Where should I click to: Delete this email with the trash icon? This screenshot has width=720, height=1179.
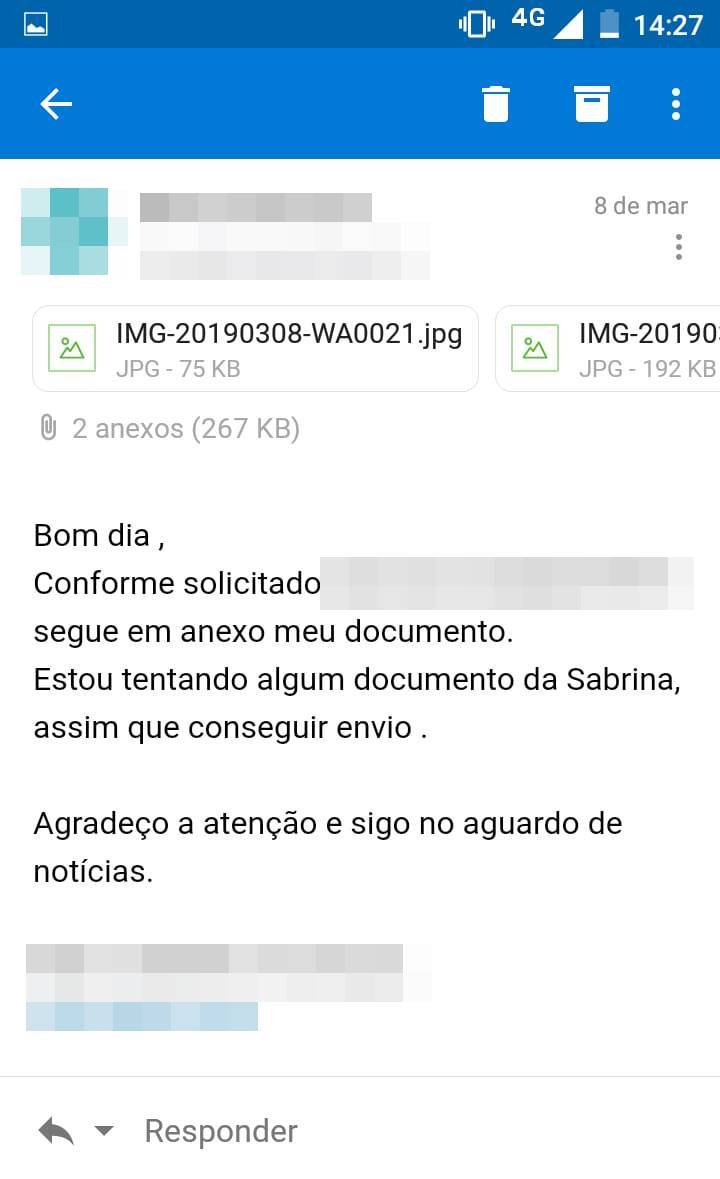click(496, 104)
